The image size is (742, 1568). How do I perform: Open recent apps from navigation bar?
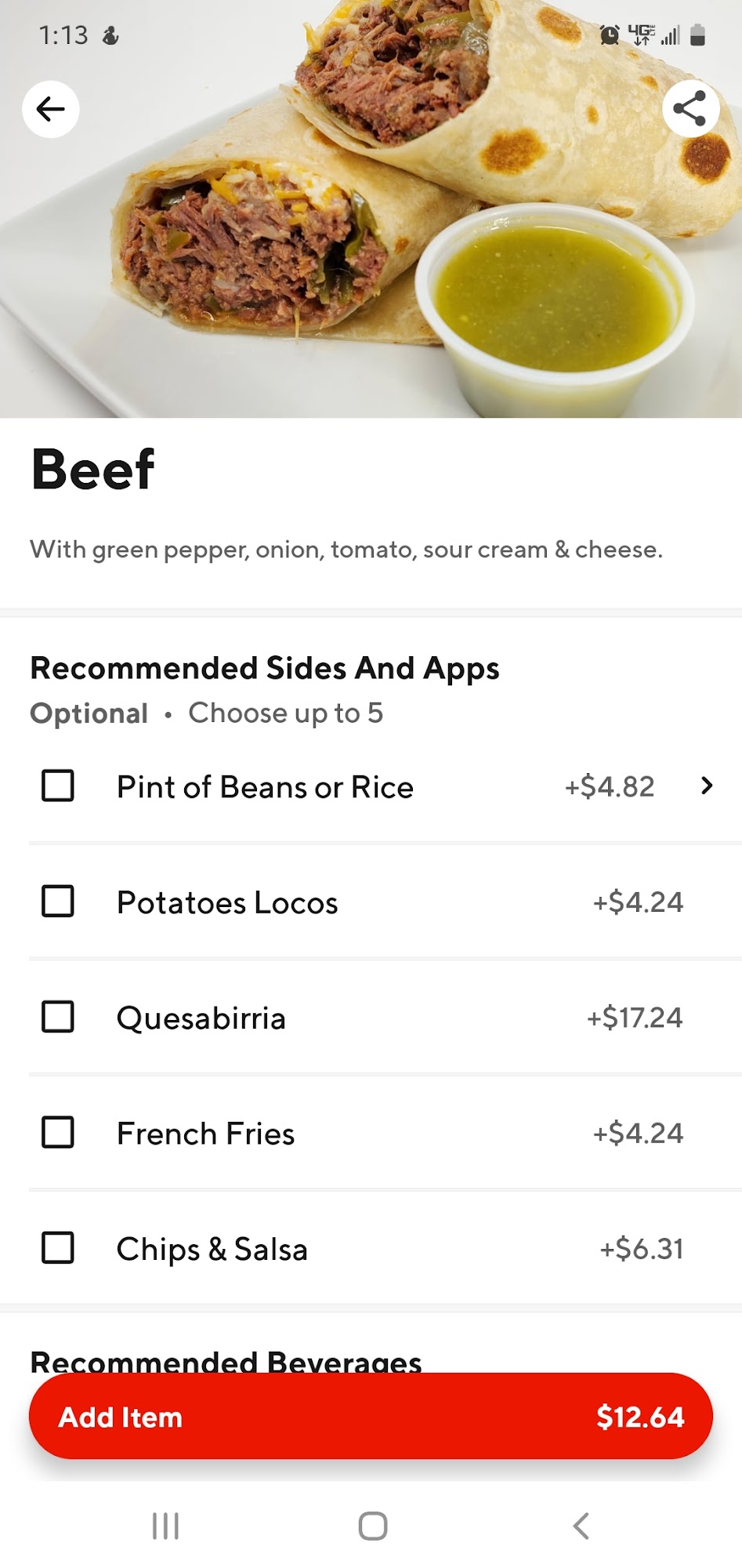165,1526
